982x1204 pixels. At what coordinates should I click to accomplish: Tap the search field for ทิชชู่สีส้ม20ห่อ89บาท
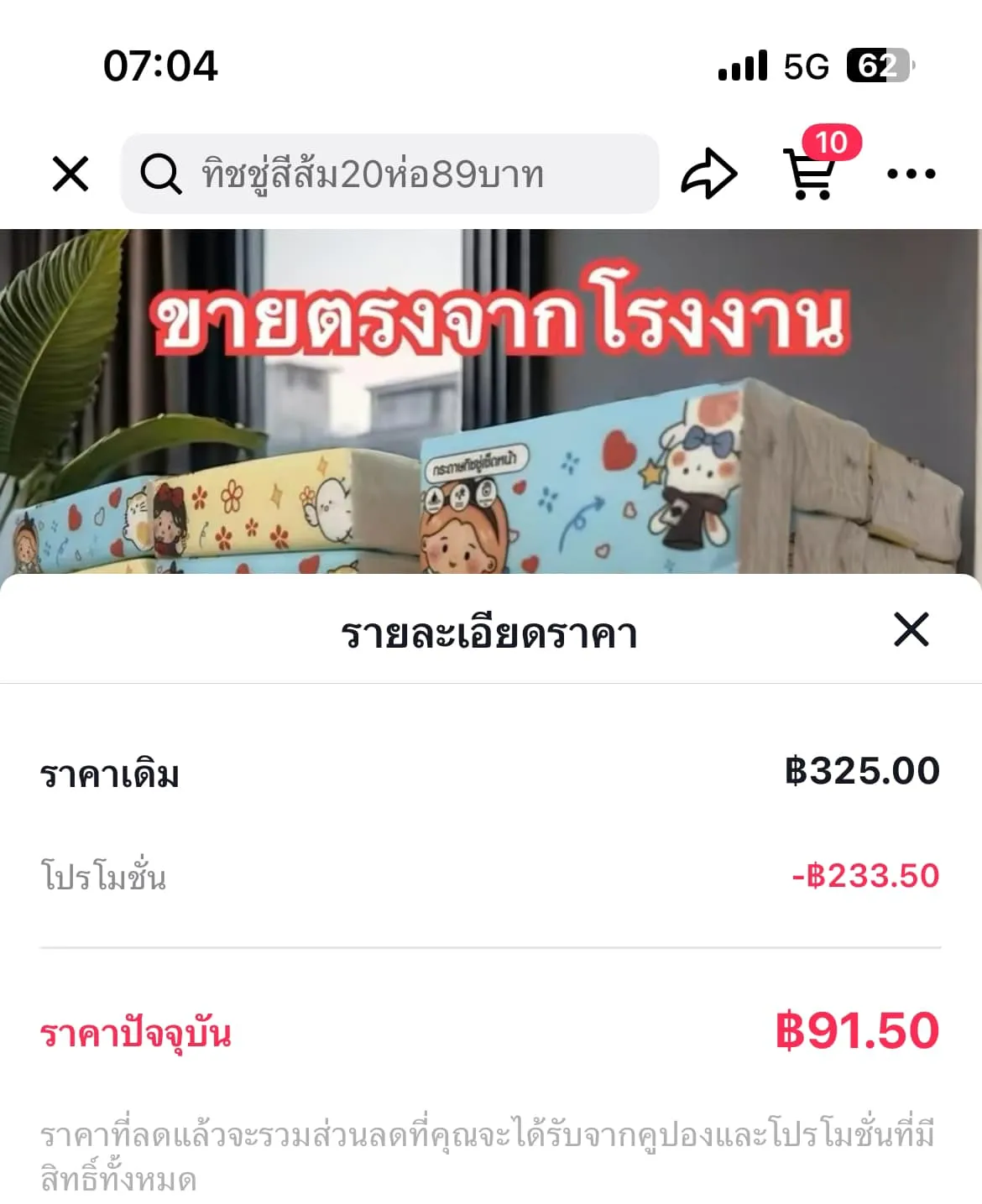pyautogui.click(x=390, y=175)
